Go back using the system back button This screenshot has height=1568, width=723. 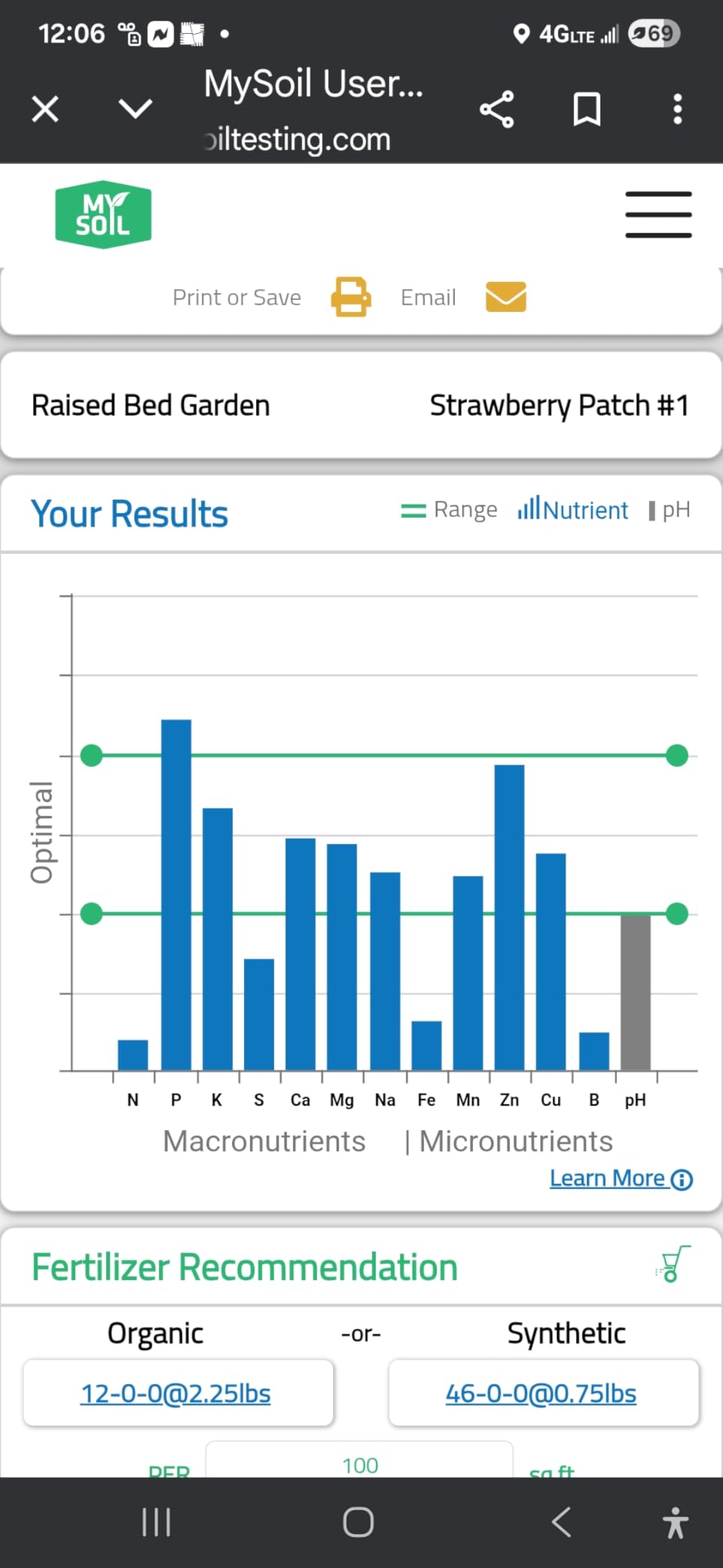(x=561, y=1523)
